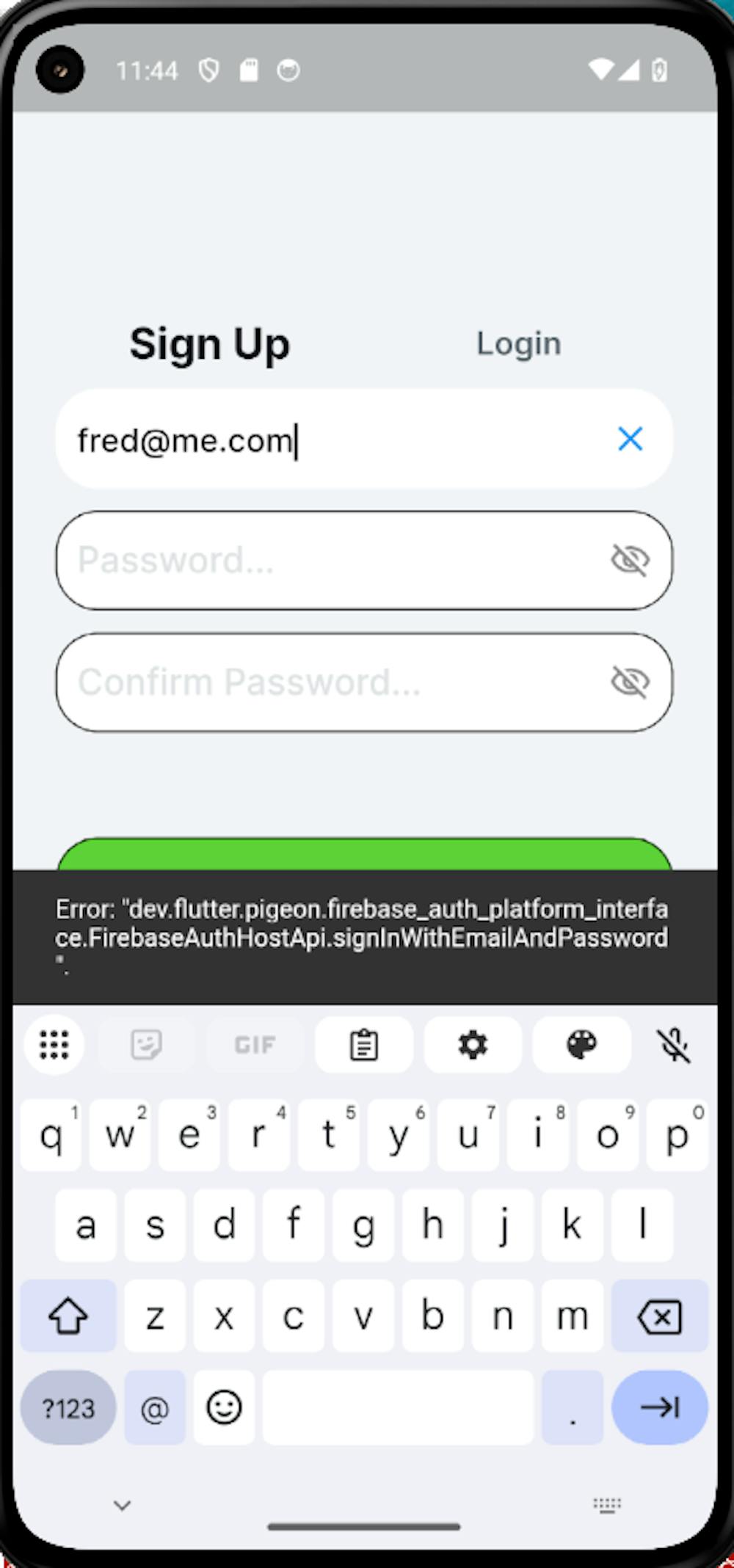
Task: Open the keyboard apps grid menu
Action: pos(54,1044)
